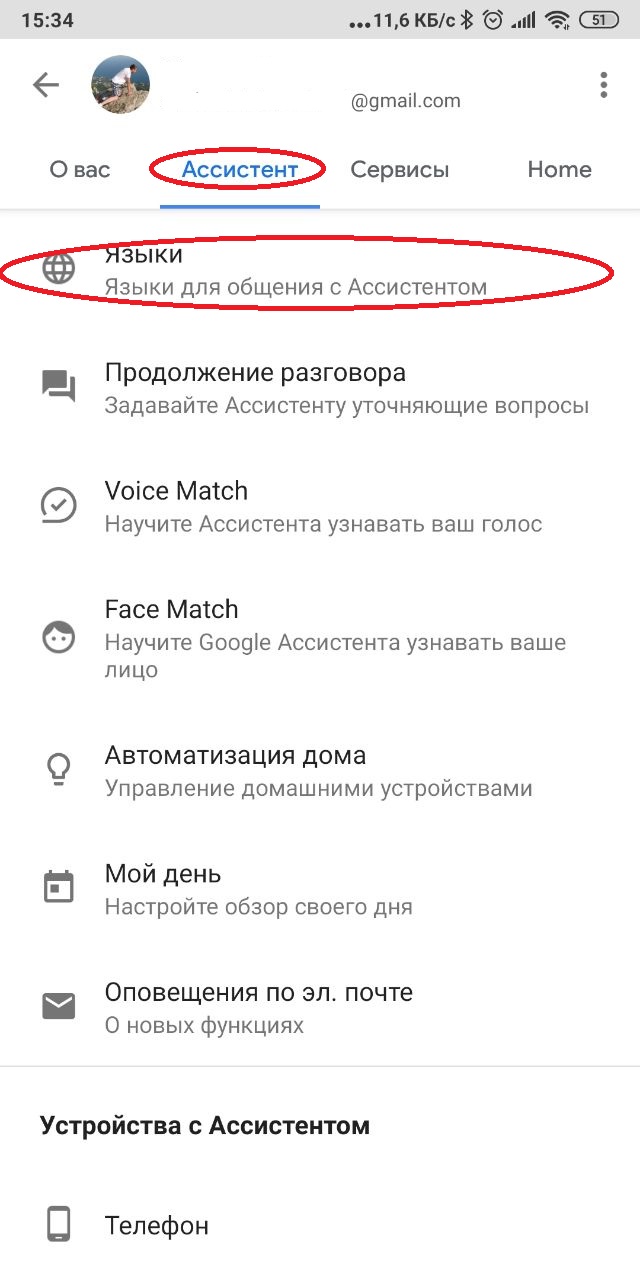Open Мой день settings

coord(320,890)
